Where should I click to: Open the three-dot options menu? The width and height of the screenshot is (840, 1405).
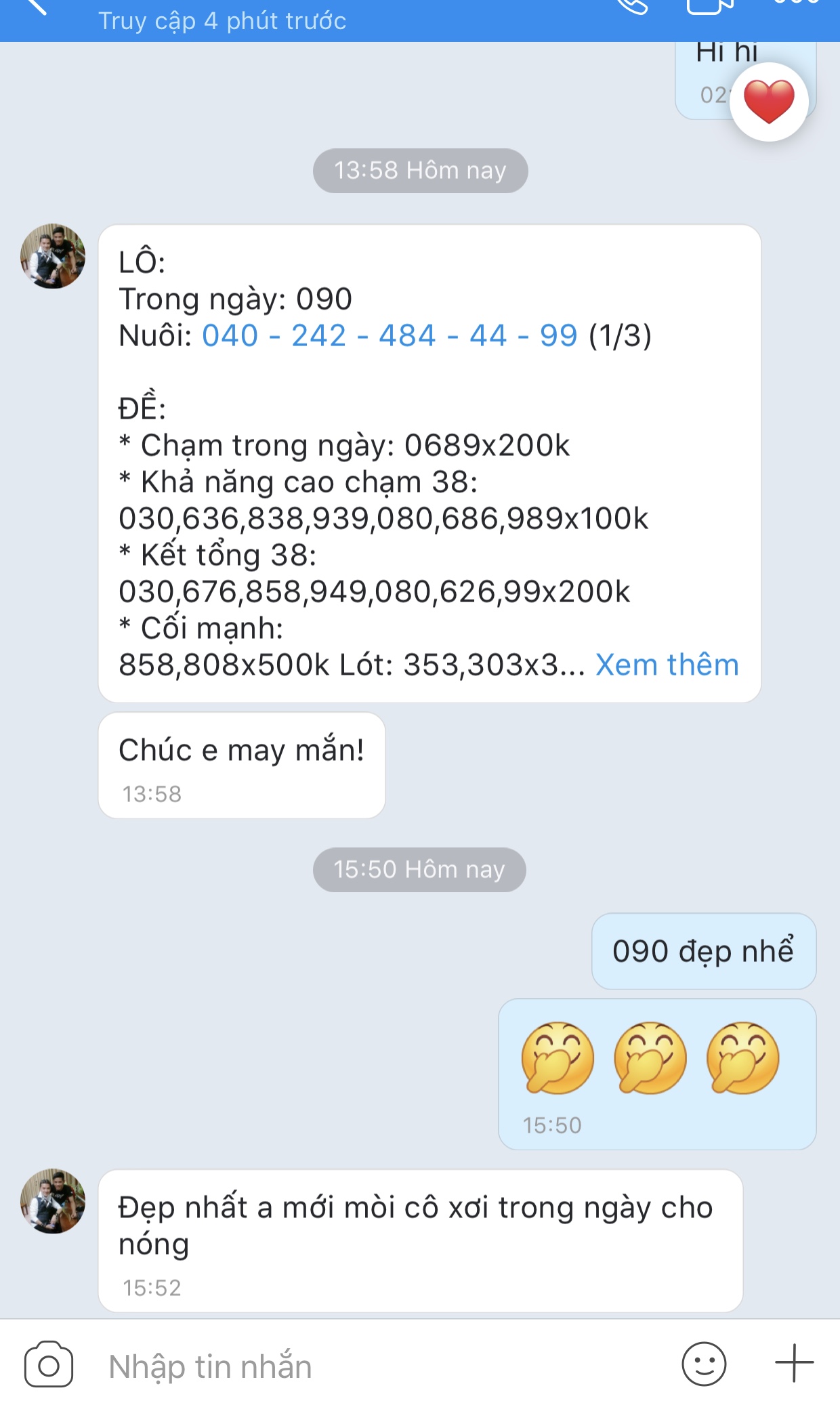(x=797, y=3)
